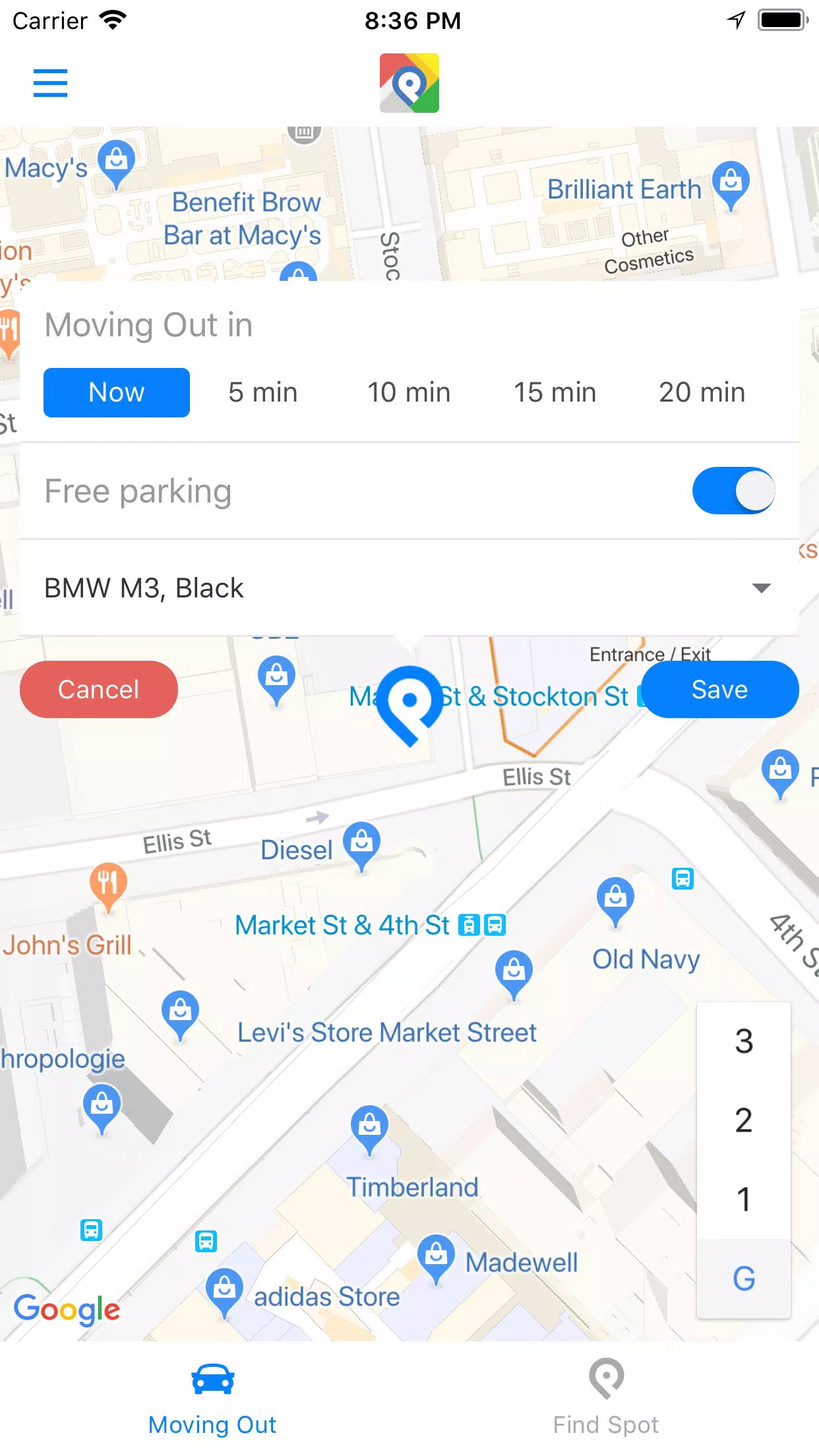Screen dimensions: 819x1456
Task: Switch to floor 3 on the map
Action: tap(744, 1041)
